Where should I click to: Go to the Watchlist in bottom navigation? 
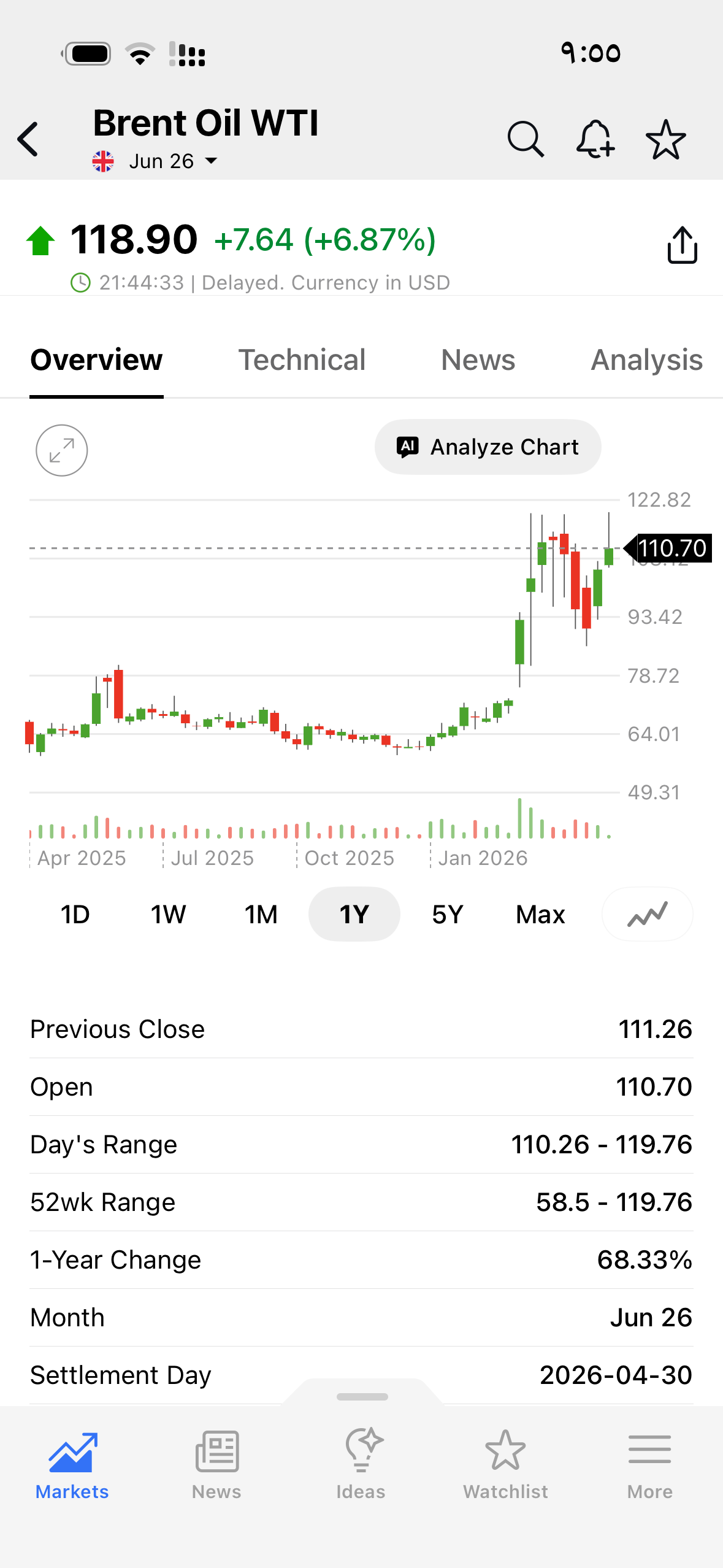click(x=505, y=1464)
